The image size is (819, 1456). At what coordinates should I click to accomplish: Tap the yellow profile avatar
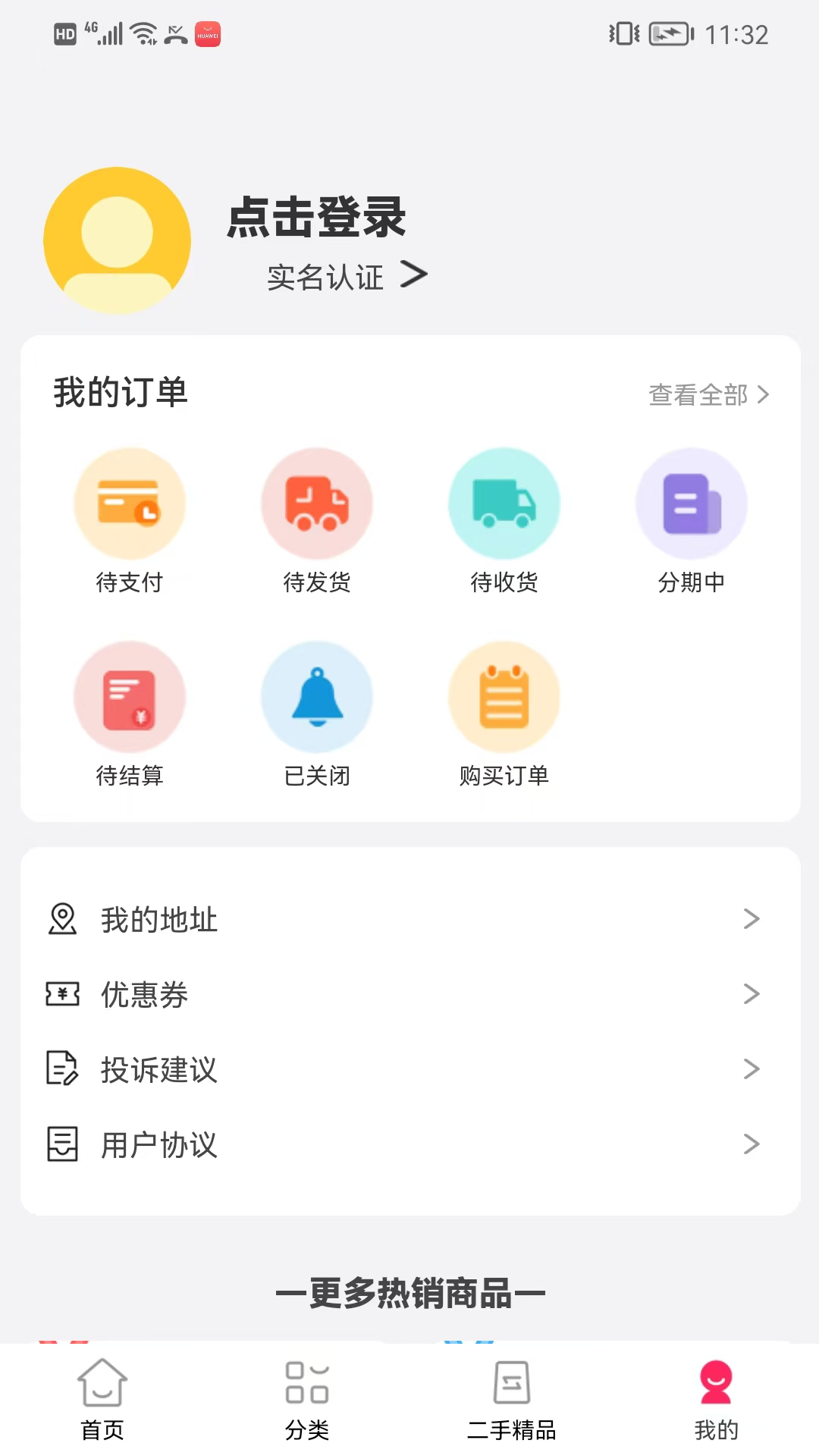pyautogui.click(x=117, y=240)
